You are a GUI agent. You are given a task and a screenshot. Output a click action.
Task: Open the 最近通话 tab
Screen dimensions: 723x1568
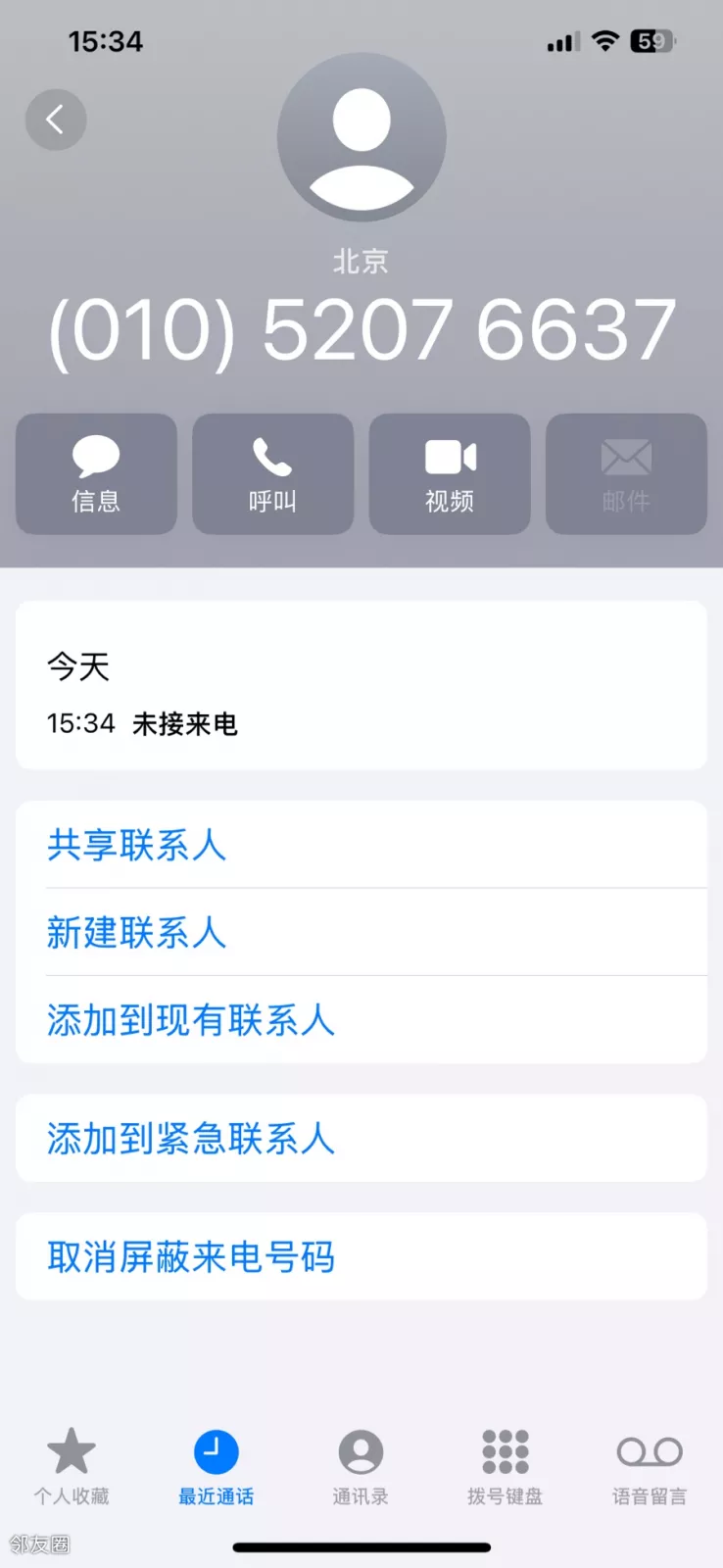216,1465
